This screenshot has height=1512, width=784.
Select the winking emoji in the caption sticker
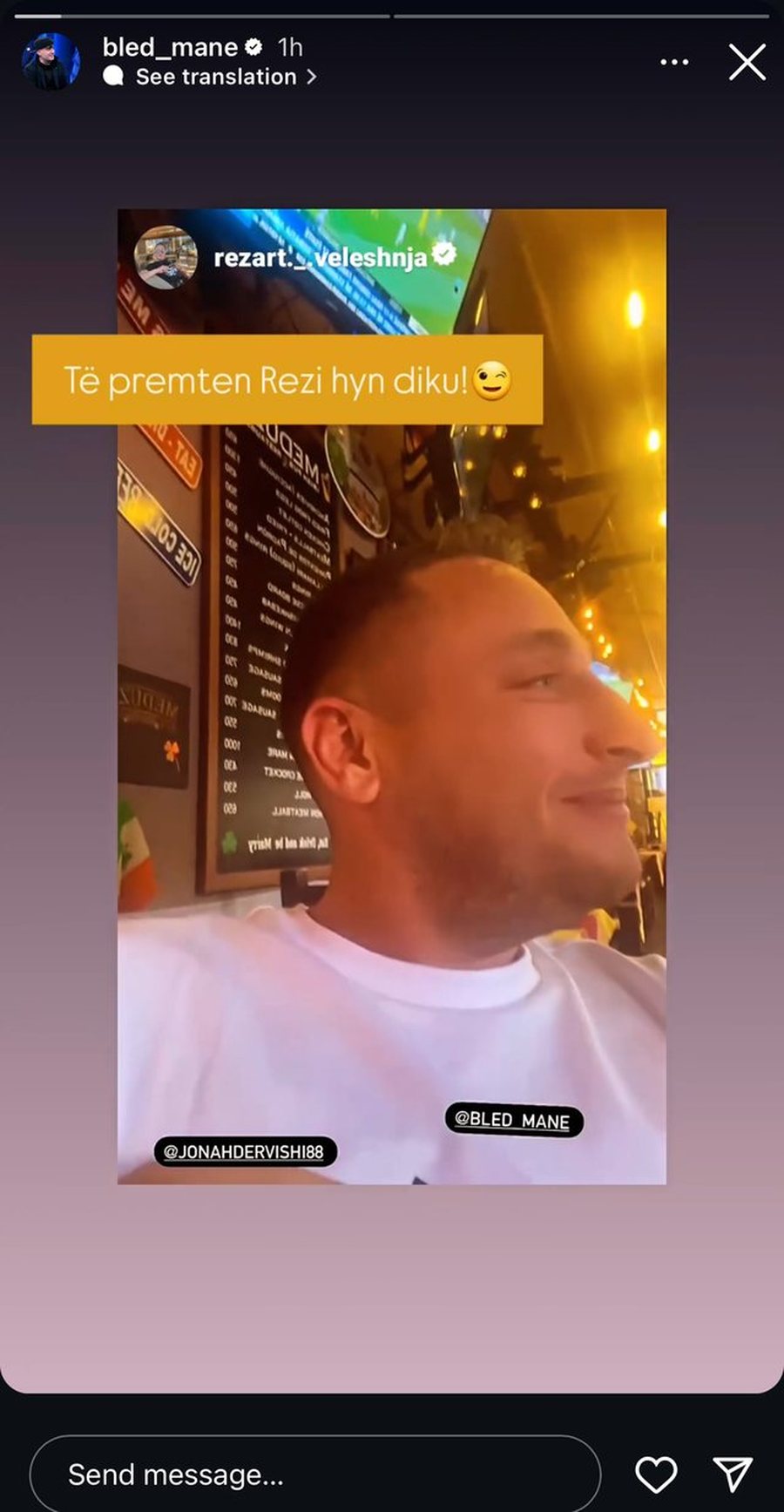pos(490,381)
